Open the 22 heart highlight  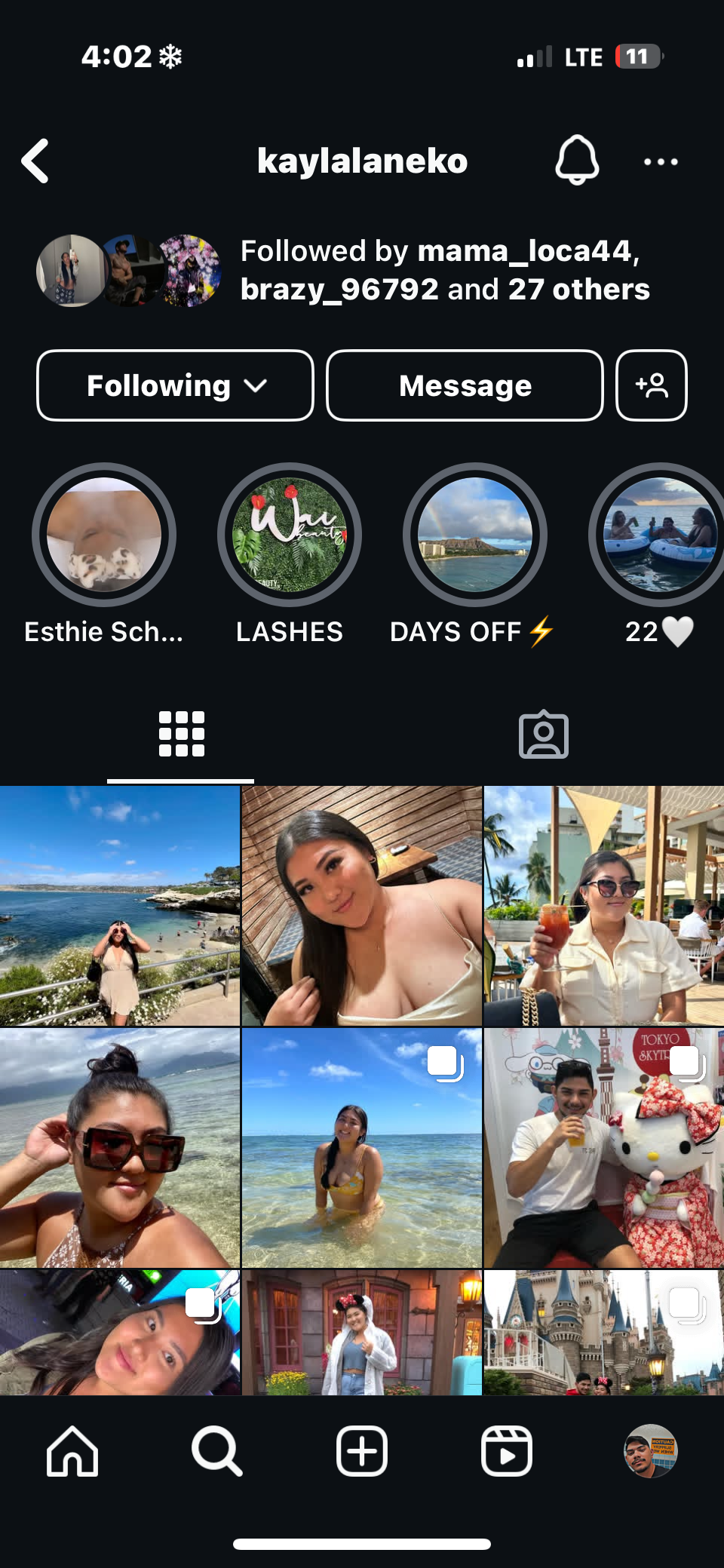pos(658,535)
